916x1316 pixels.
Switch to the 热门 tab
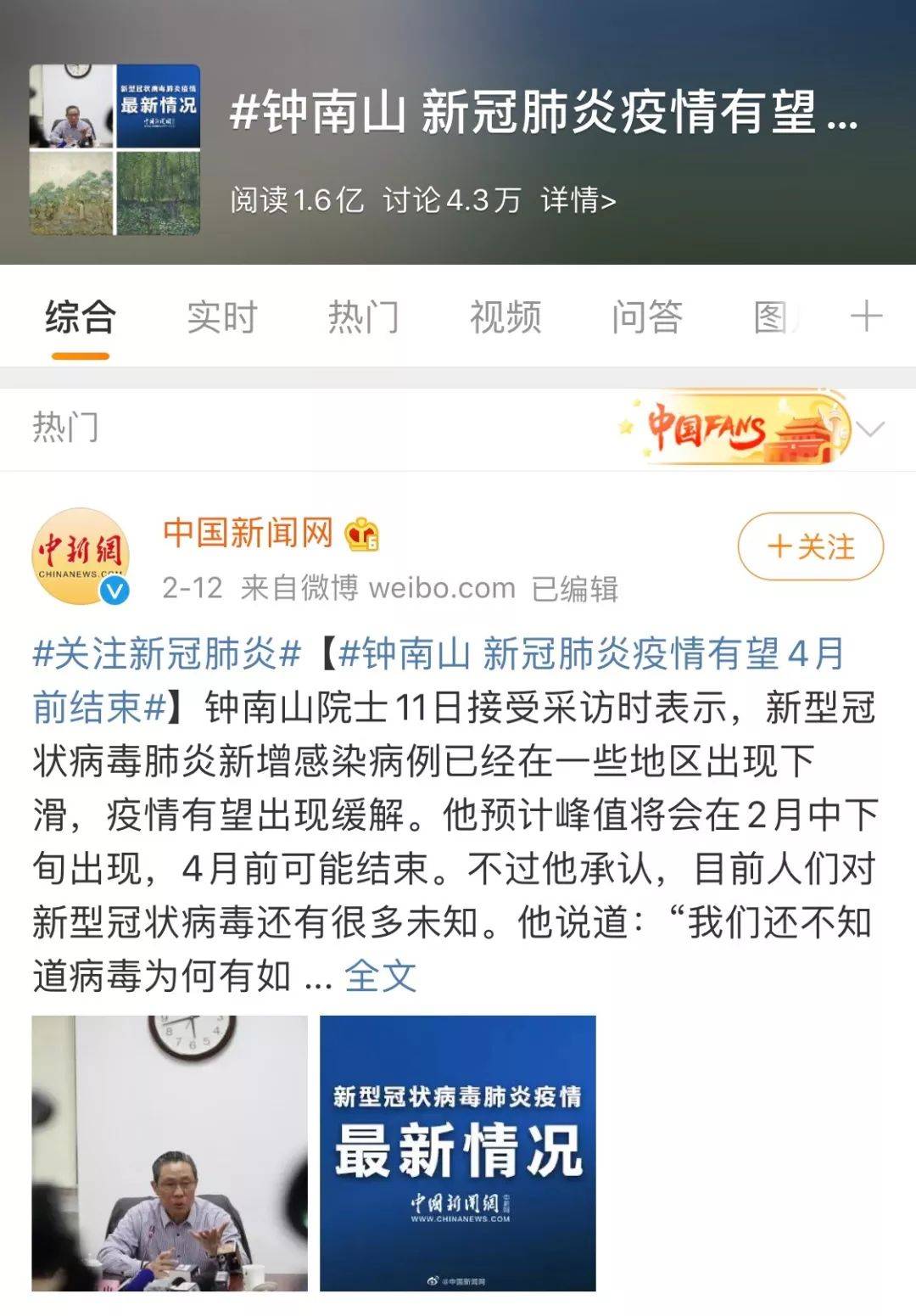pyautogui.click(x=363, y=317)
